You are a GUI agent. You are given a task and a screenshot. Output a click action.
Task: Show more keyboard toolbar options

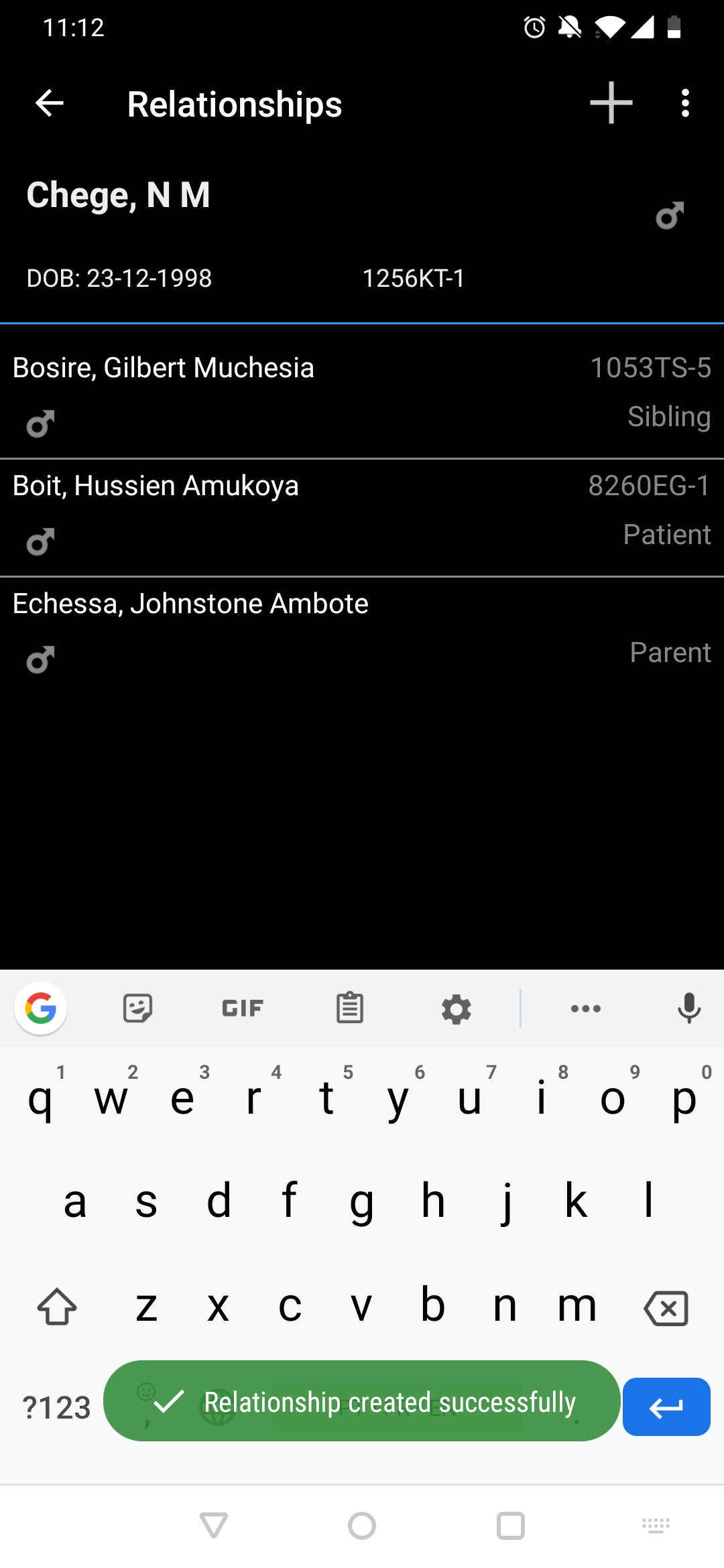[x=585, y=1008]
